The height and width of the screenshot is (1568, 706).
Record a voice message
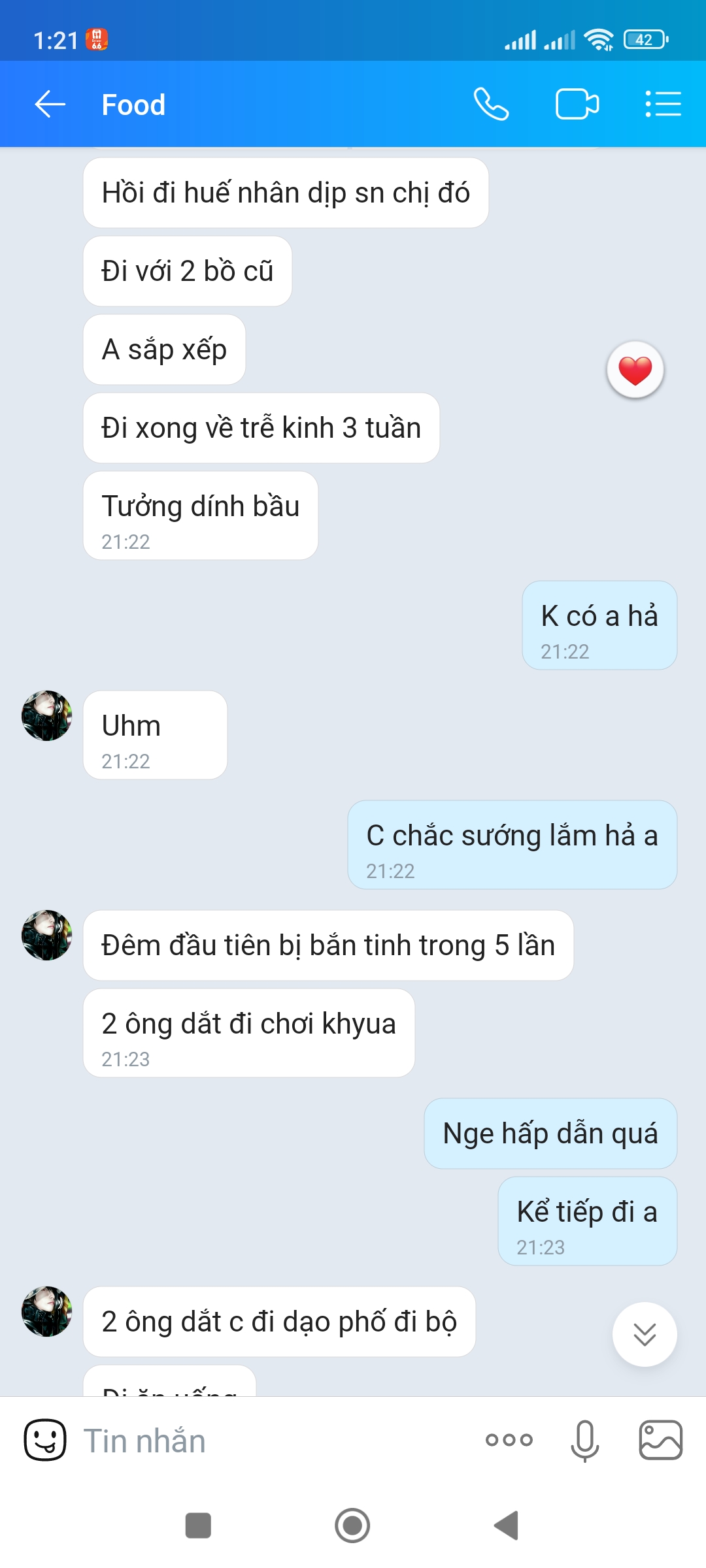[x=584, y=1440]
